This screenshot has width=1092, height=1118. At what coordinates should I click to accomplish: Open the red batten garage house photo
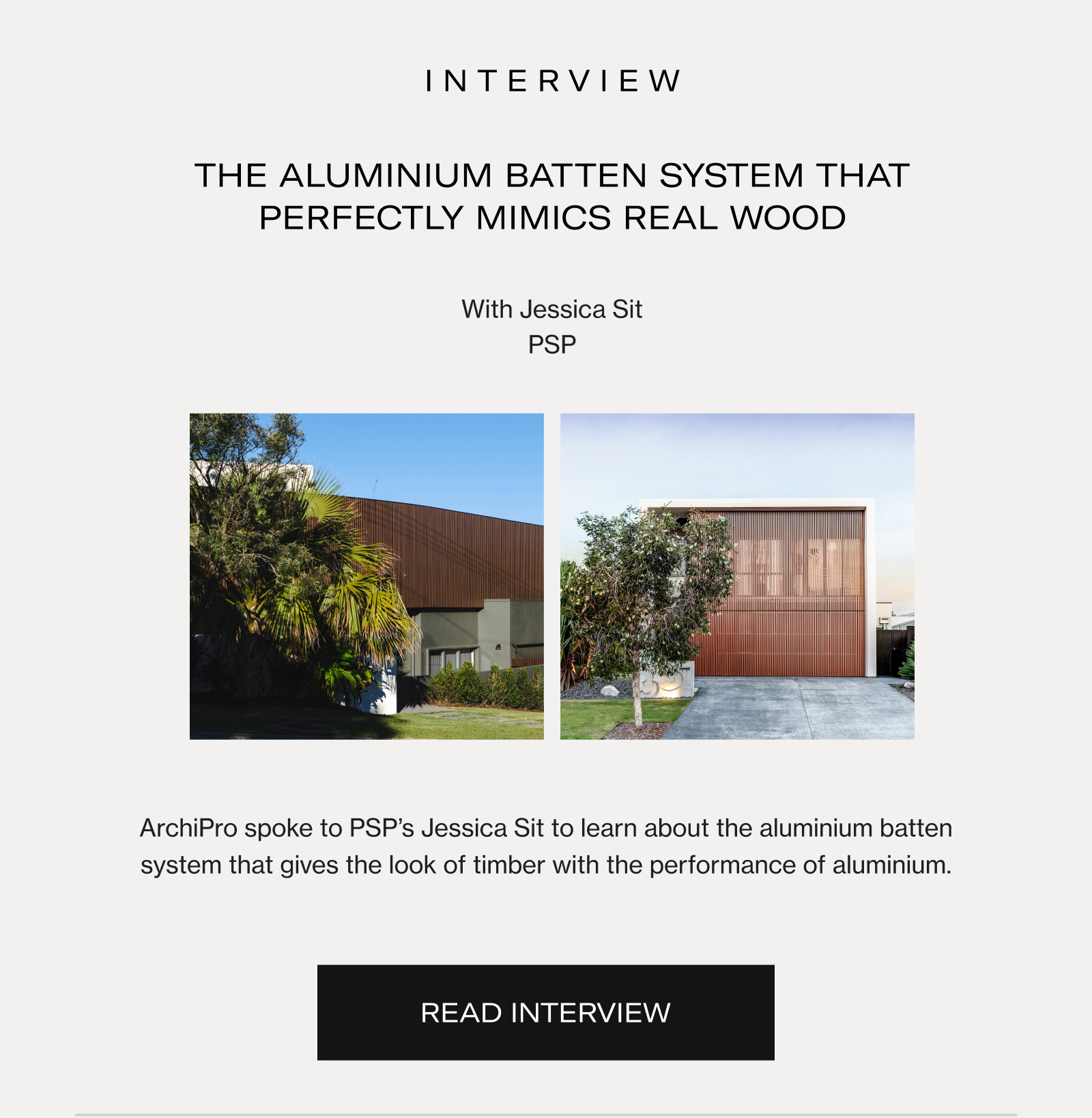(737, 576)
